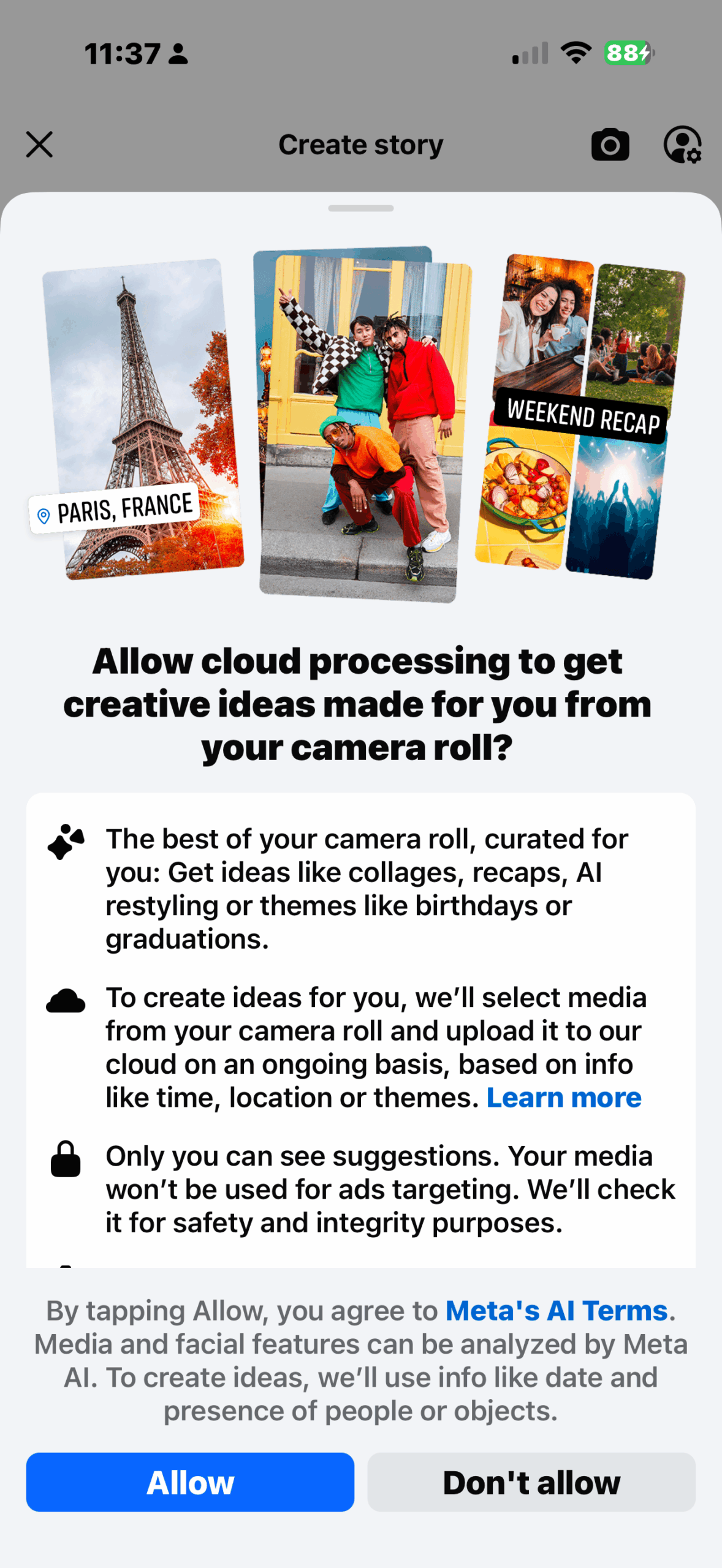Open Meta's AI Terms

point(555,1311)
